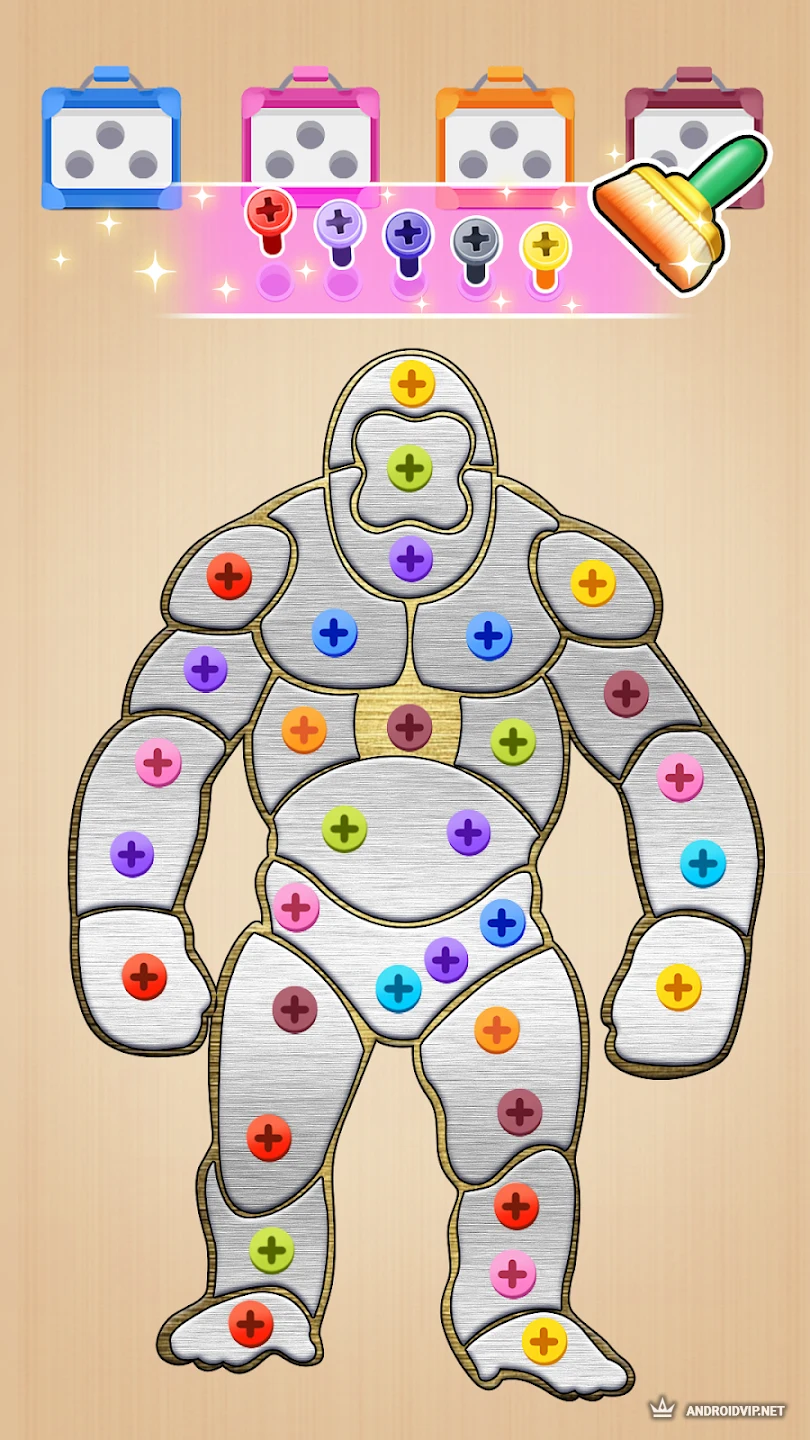Screen dimensions: 810x1440
Task: Unscrew the green screw on the shin
Action: 271,1250
